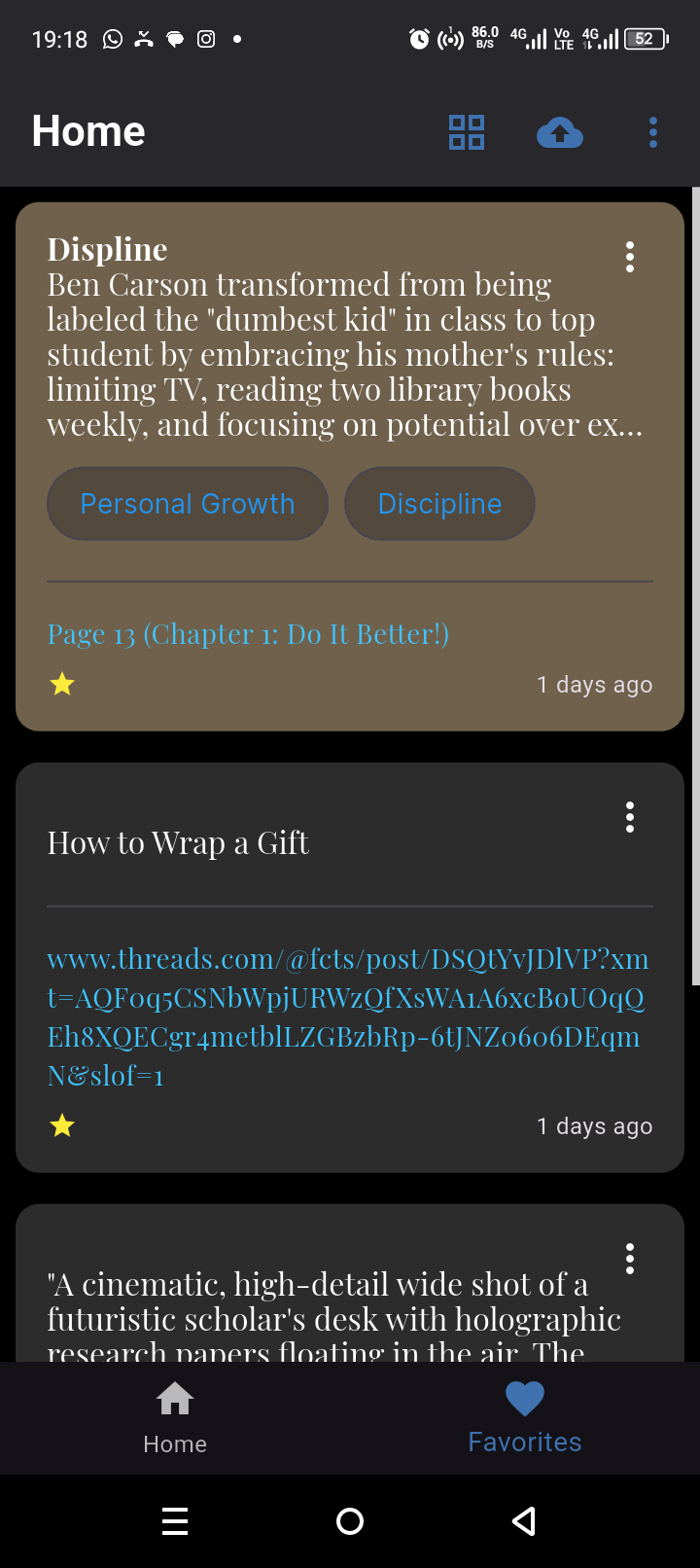Viewport: 700px width, 1568px height.
Task: Open options for the cinematic wide shot note
Action: coord(630,1259)
